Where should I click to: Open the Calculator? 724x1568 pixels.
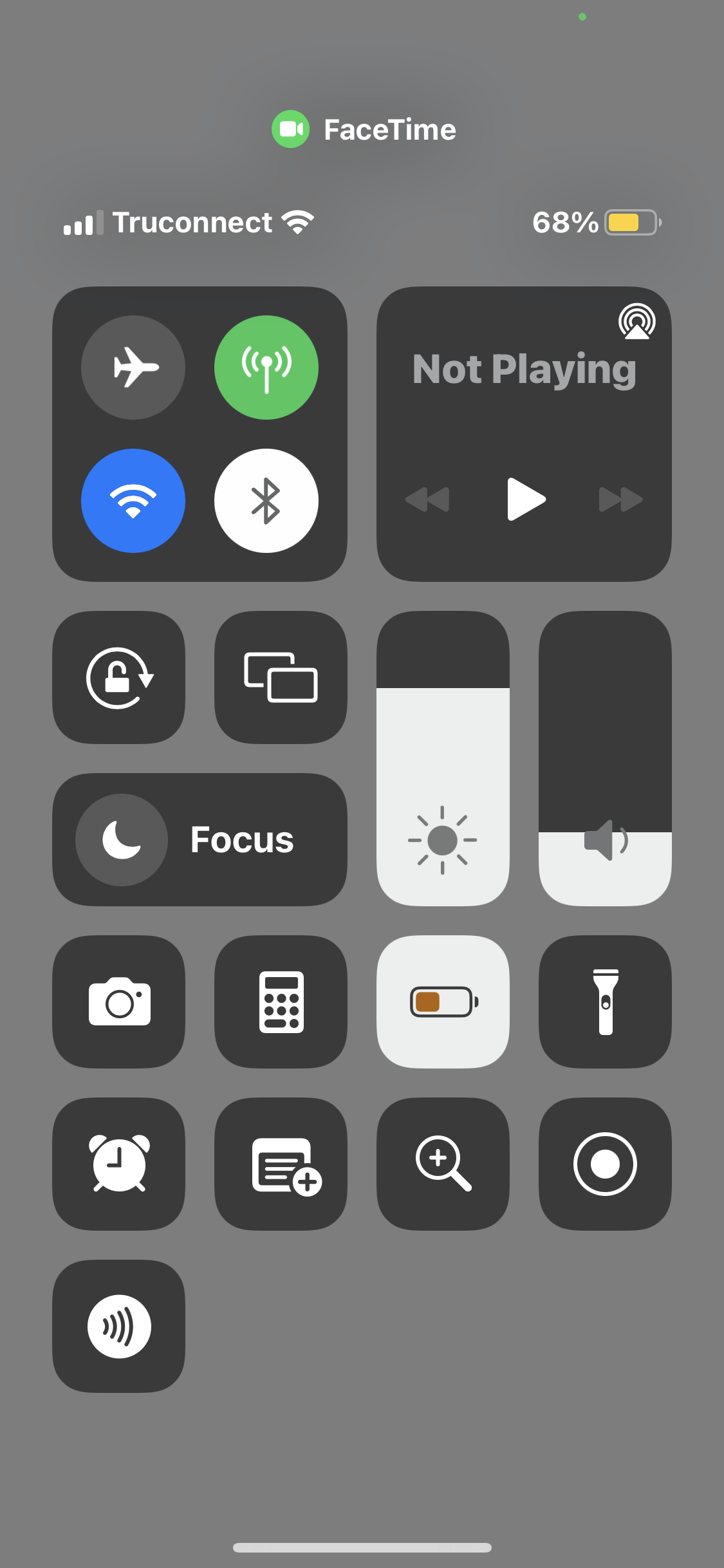pyautogui.click(x=281, y=1002)
